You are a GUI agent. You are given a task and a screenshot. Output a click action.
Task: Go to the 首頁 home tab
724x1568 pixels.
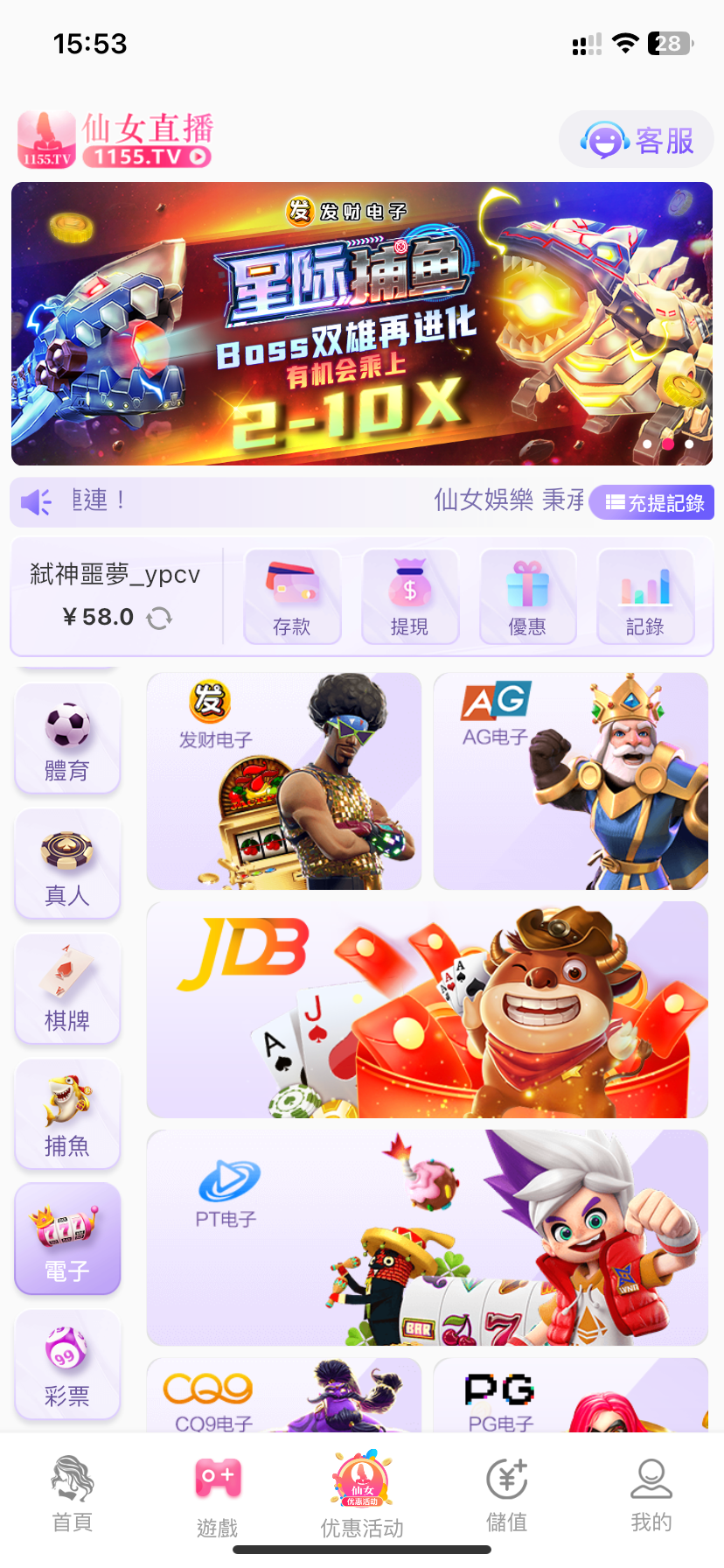tap(73, 1494)
